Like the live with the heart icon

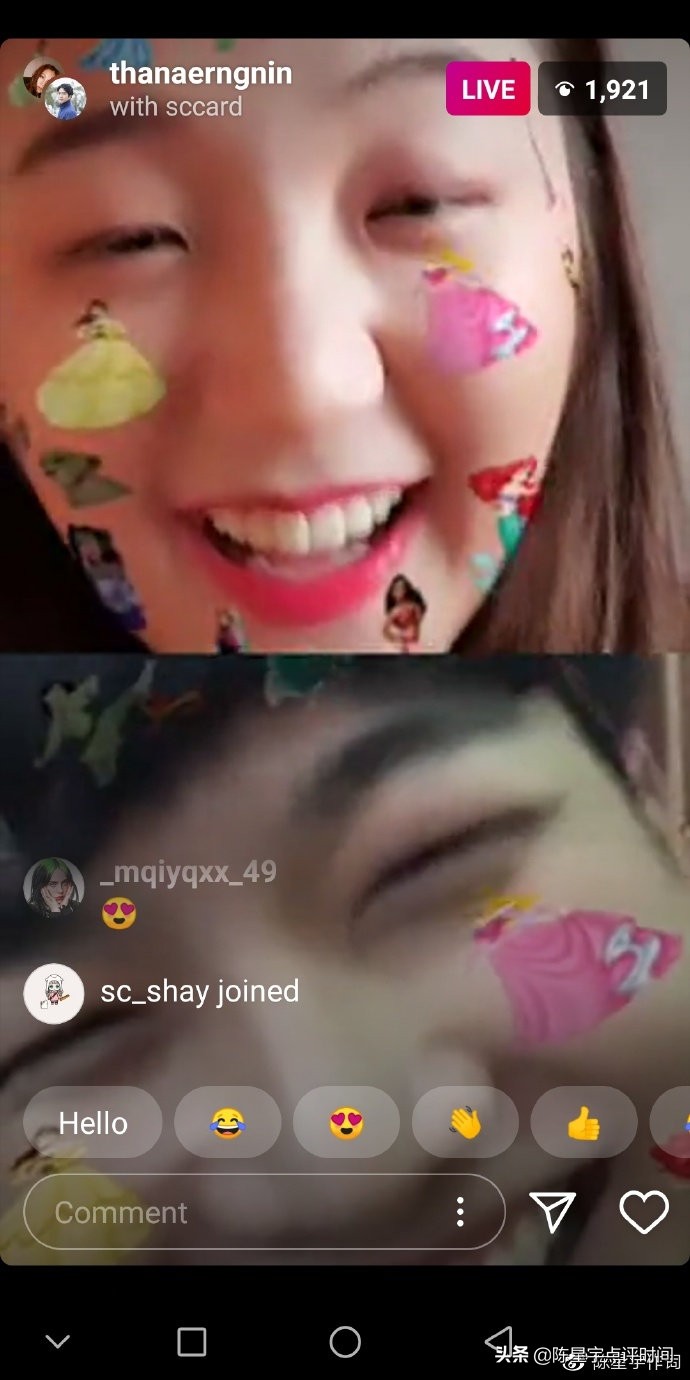coord(644,1212)
